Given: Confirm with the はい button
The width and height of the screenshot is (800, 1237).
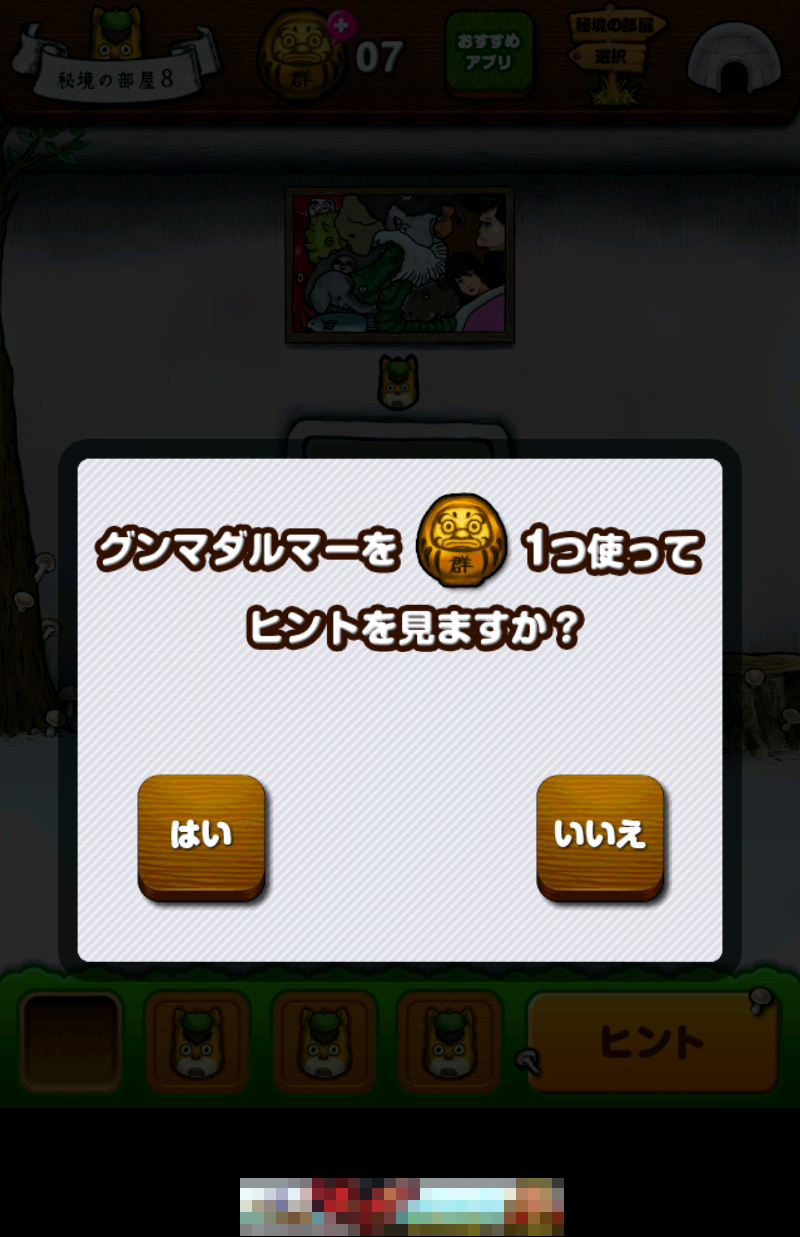Looking at the screenshot, I should tap(201, 835).
